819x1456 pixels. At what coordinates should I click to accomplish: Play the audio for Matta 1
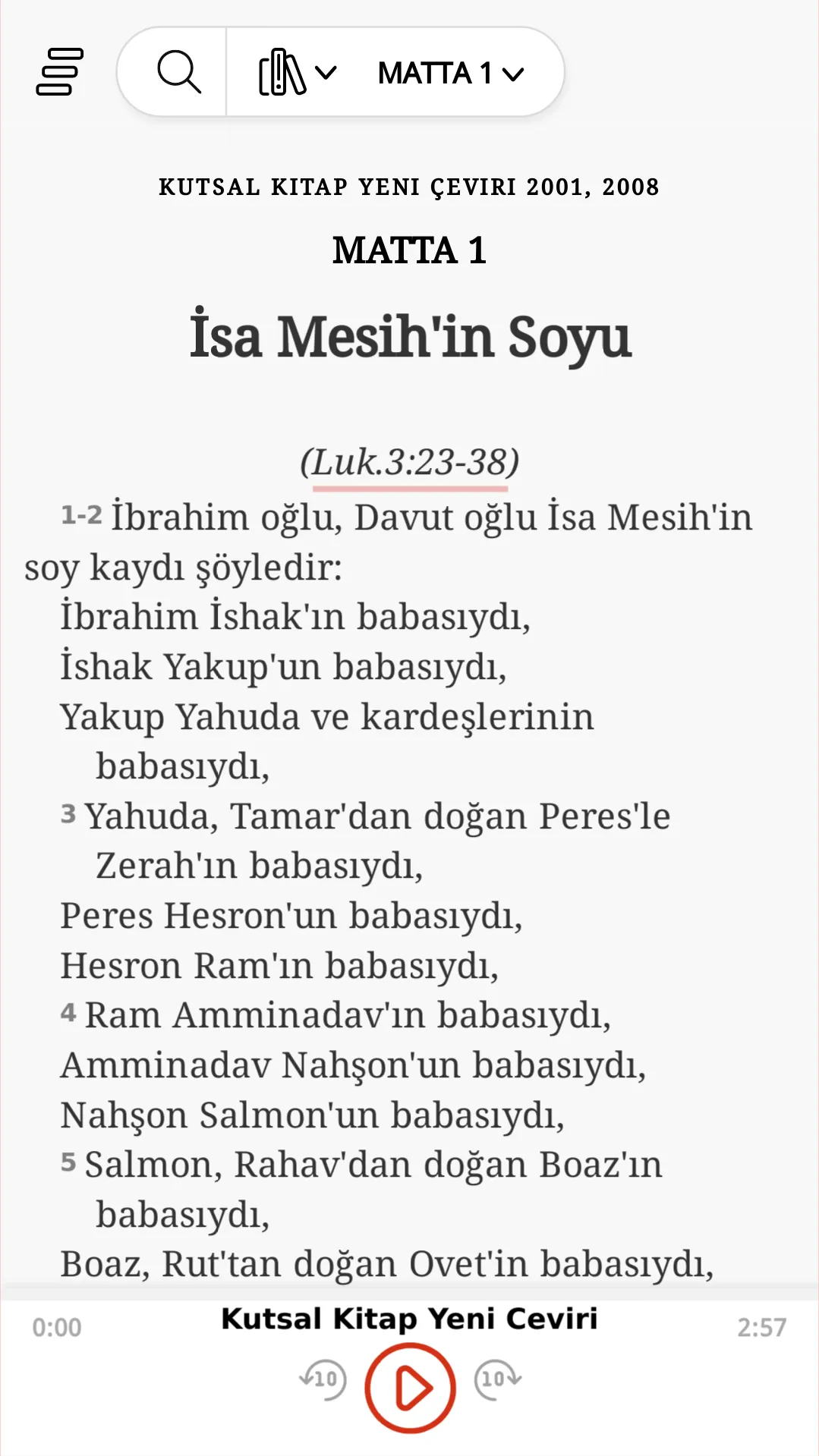tap(410, 1388)
